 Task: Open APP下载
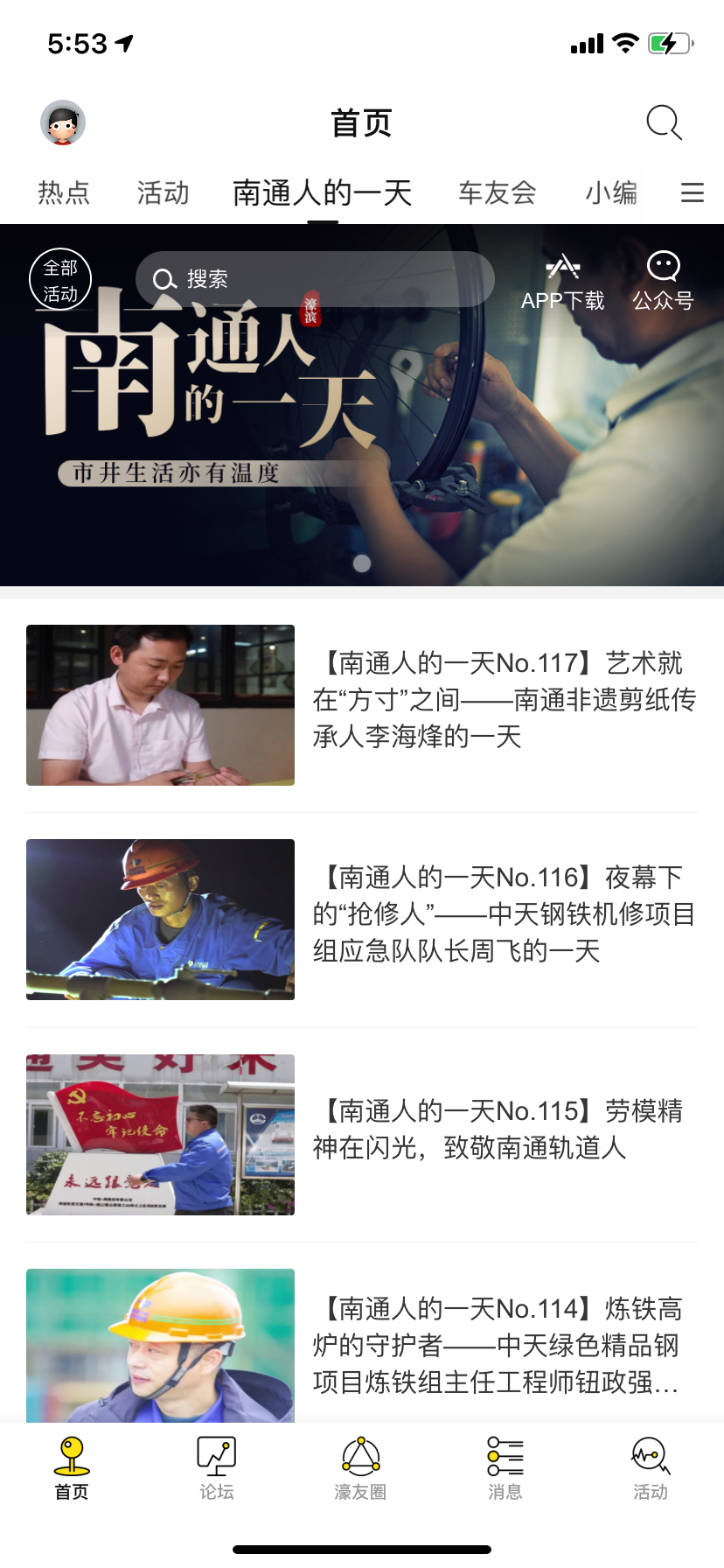point(563,282)
